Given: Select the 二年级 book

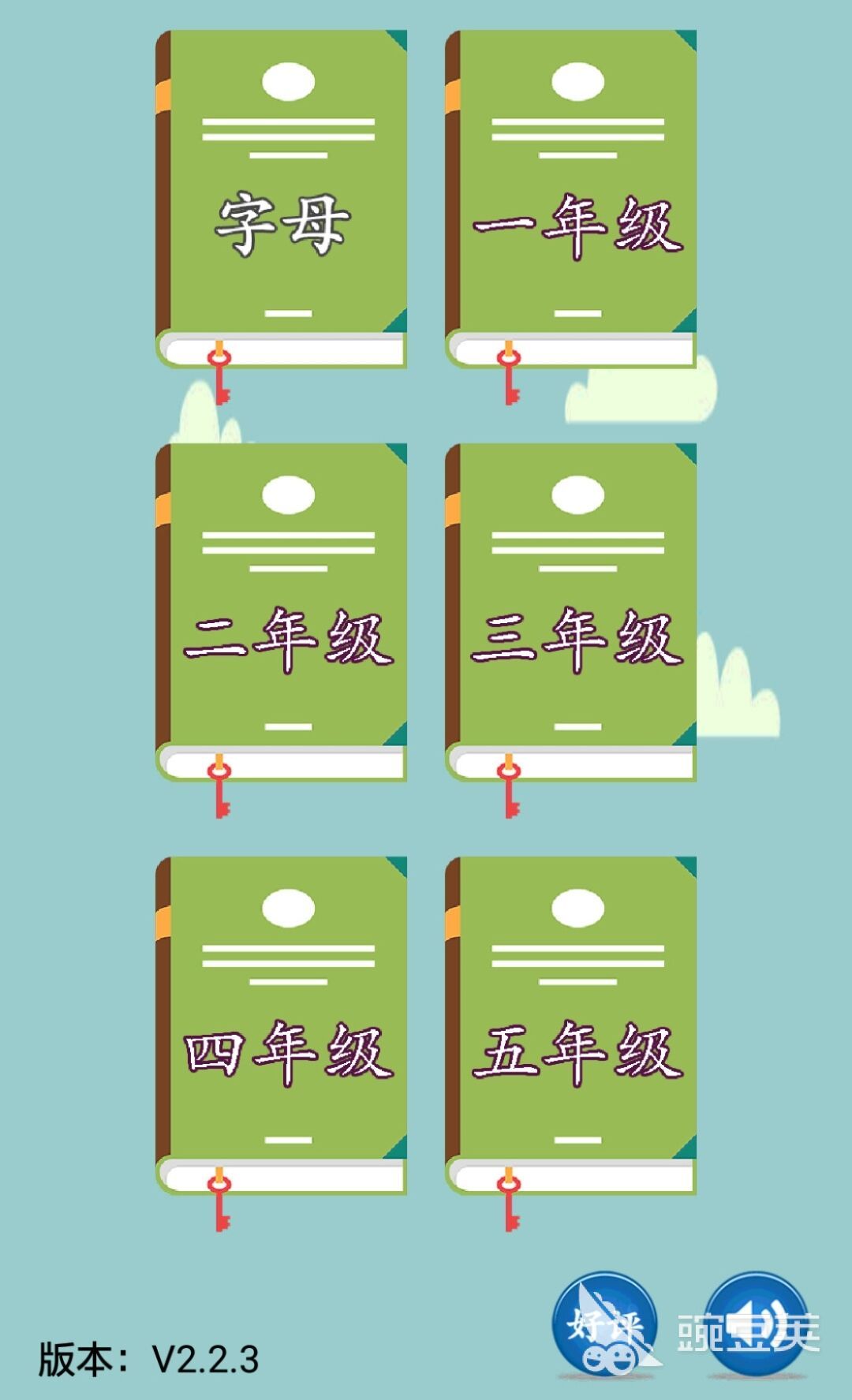Looking at the screenshot, I should click(282, 614).
